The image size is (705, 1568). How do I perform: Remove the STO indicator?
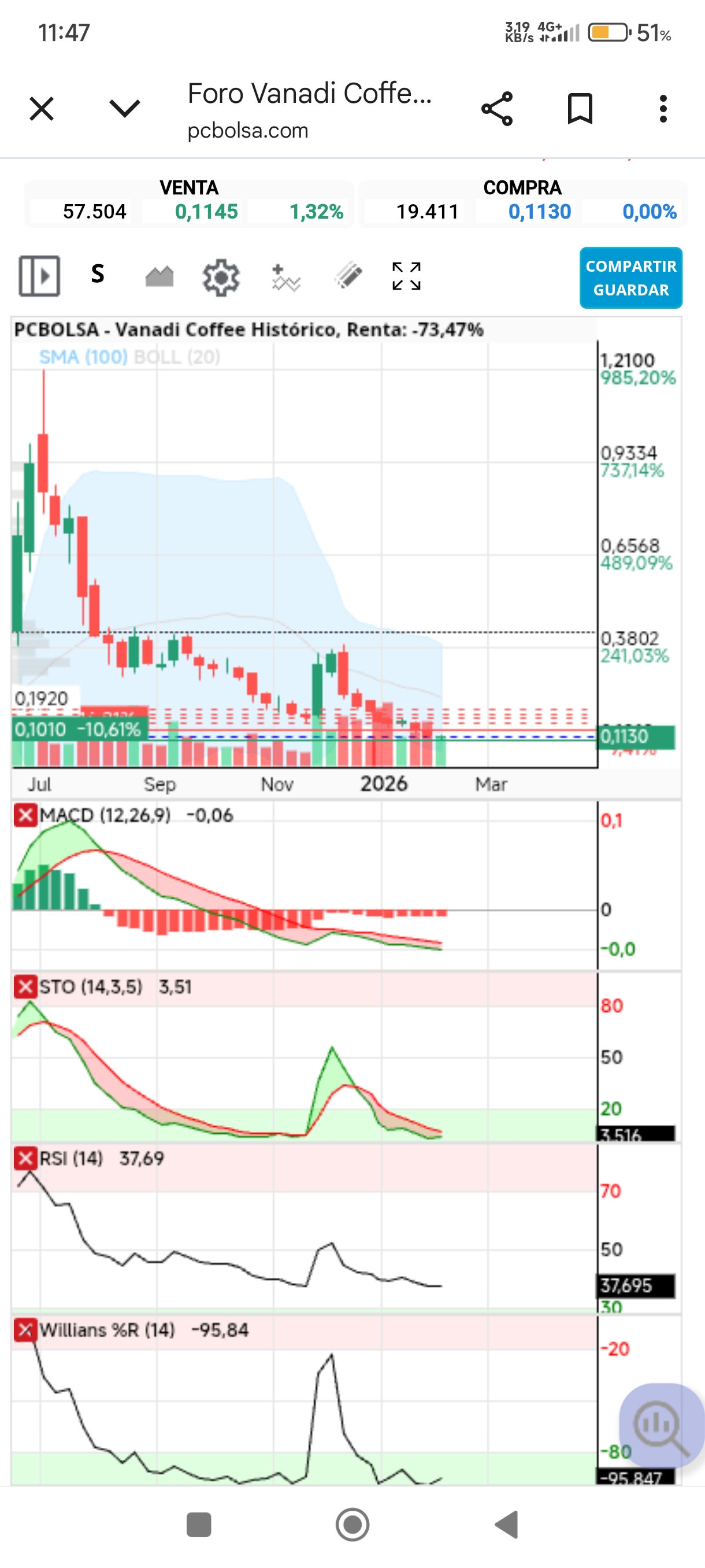point(25,987)
